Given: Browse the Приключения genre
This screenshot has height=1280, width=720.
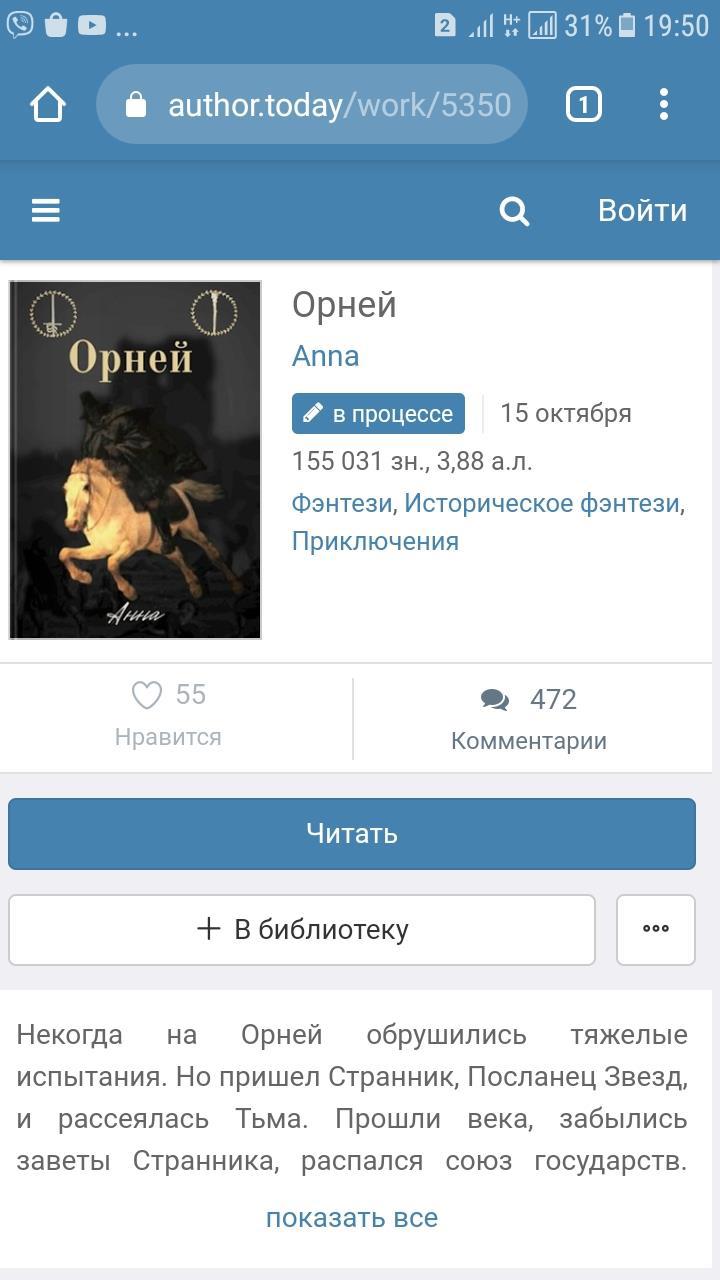Looking at the screenshot, I should (375, 541).
